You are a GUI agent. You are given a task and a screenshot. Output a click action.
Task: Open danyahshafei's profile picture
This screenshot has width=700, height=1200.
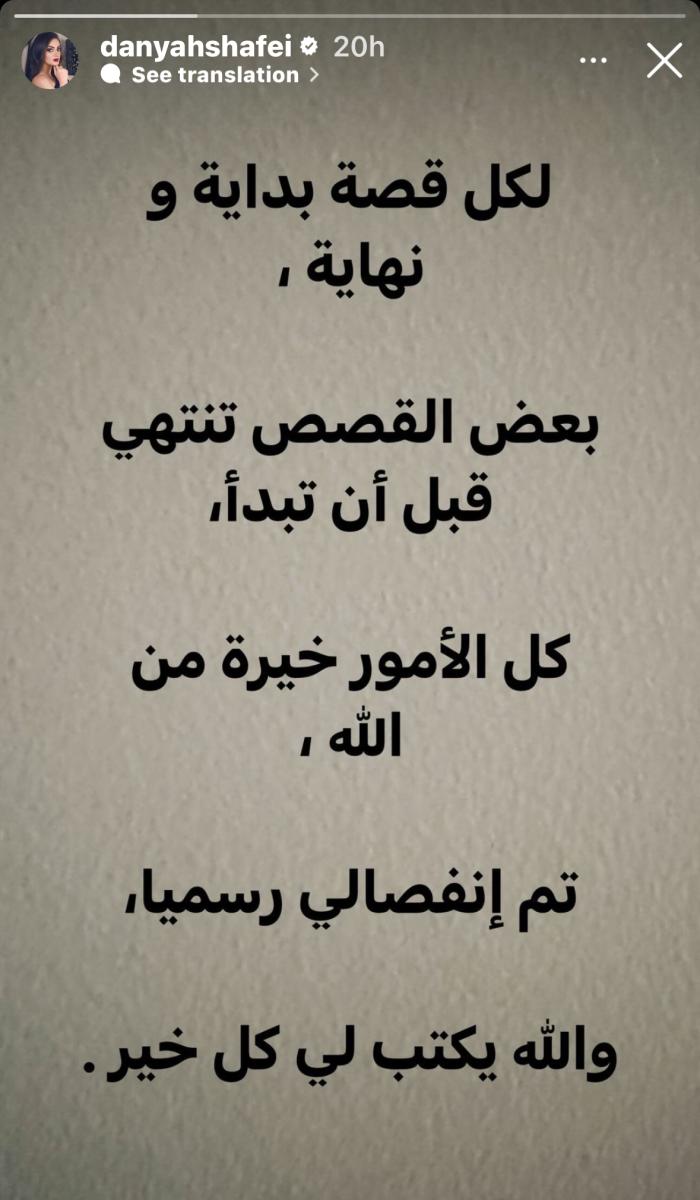coord(49,61)
